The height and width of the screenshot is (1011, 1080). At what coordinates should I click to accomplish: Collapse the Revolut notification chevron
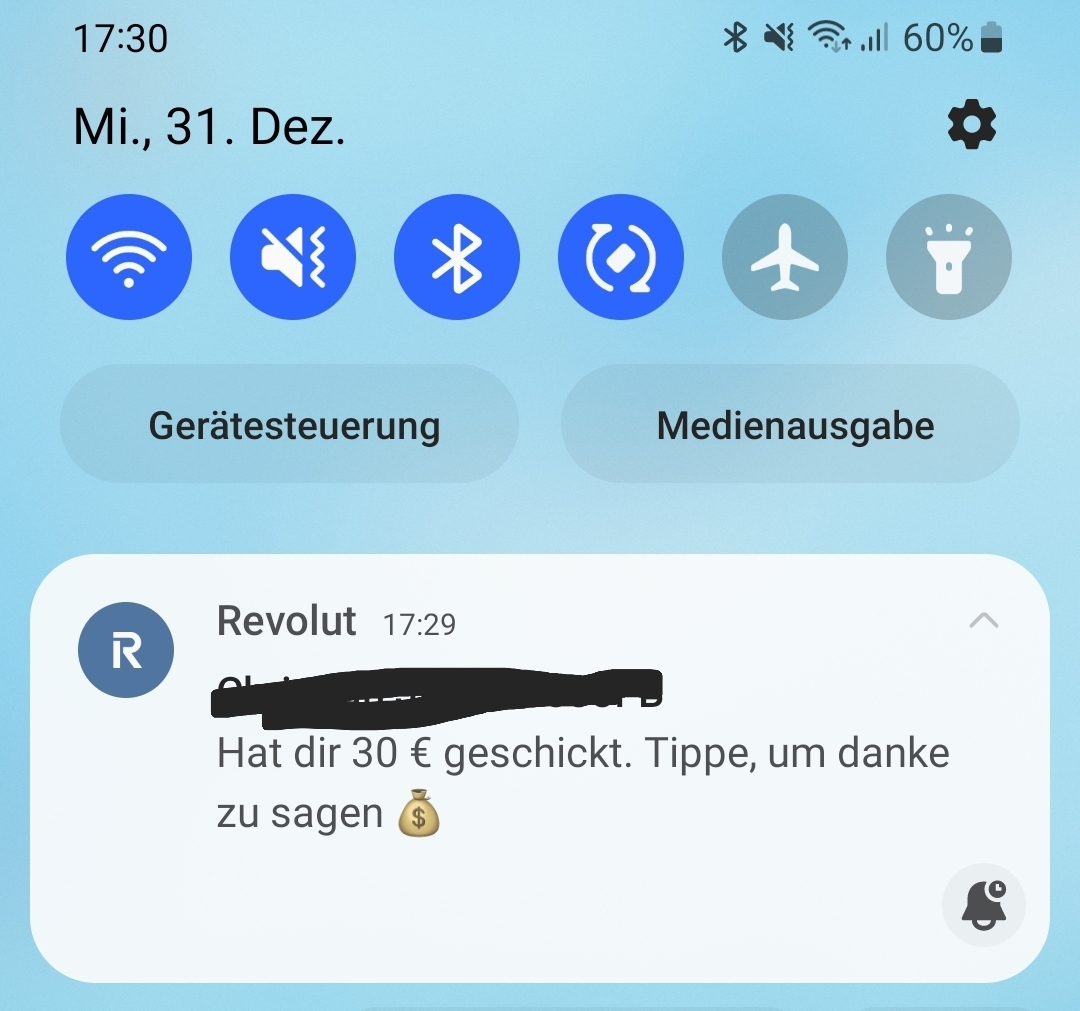984,621
